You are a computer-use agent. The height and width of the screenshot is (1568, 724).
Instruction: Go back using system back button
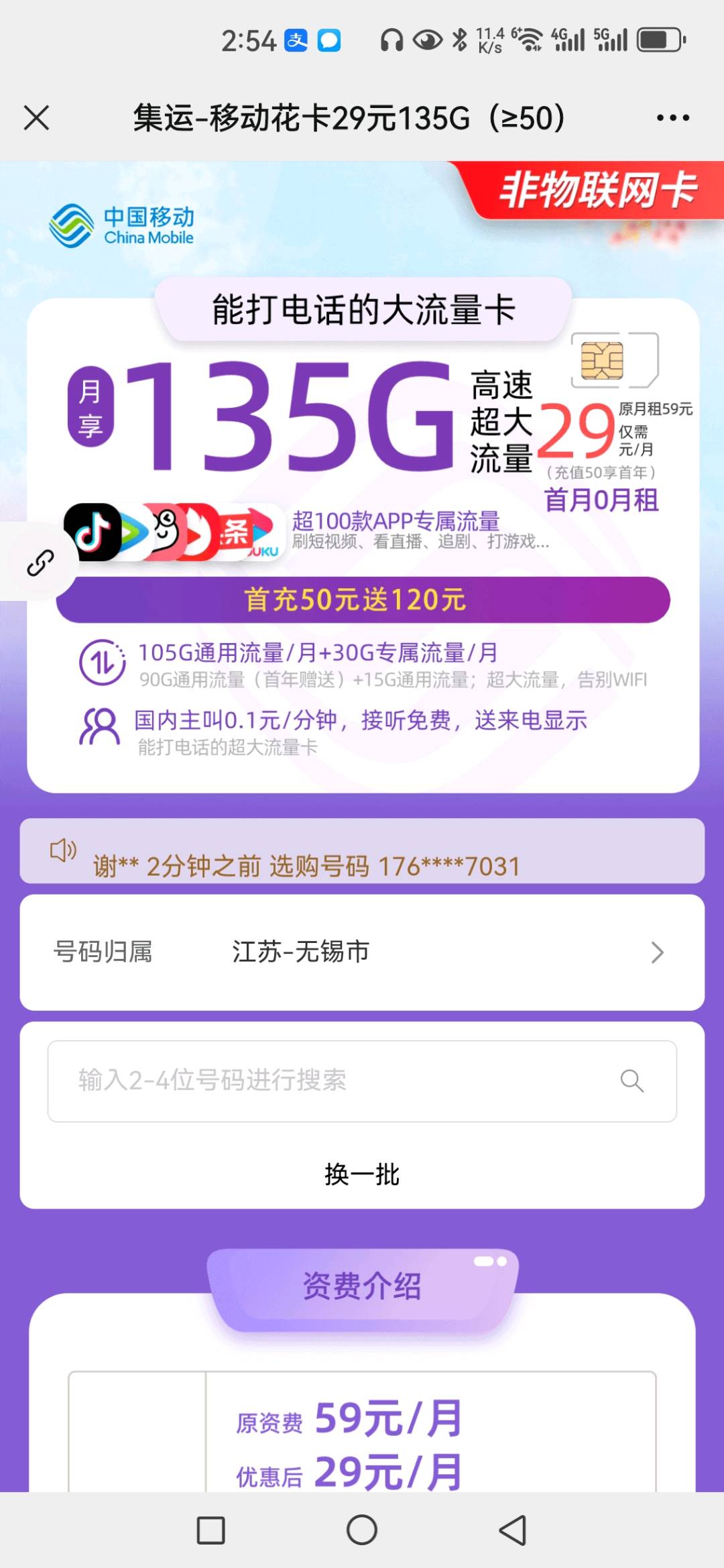pos(513,1530)
